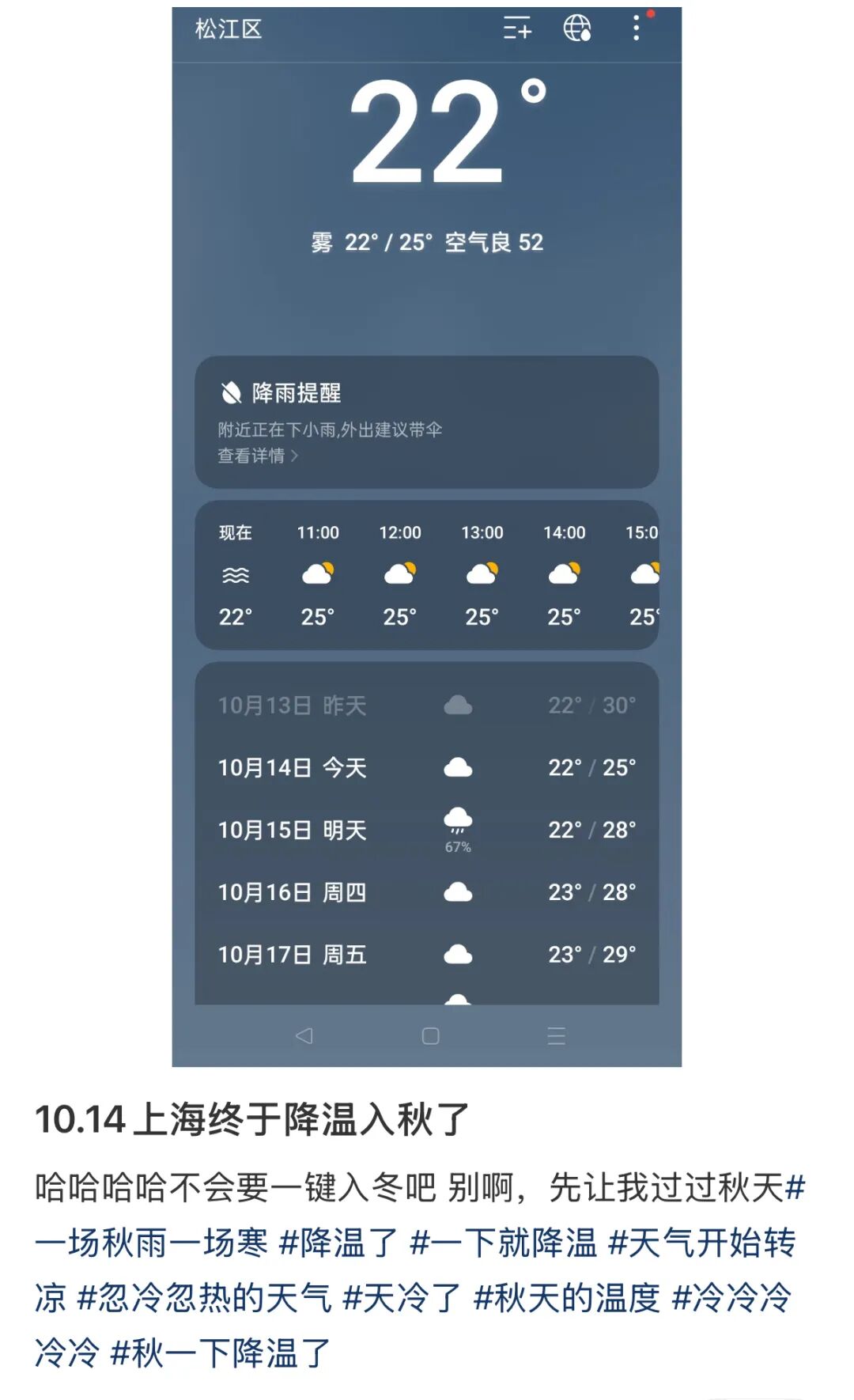Tap the #一下就降温 hashtag
Viewport: 854px width, 1400px height.
[x=503, y=1243]
